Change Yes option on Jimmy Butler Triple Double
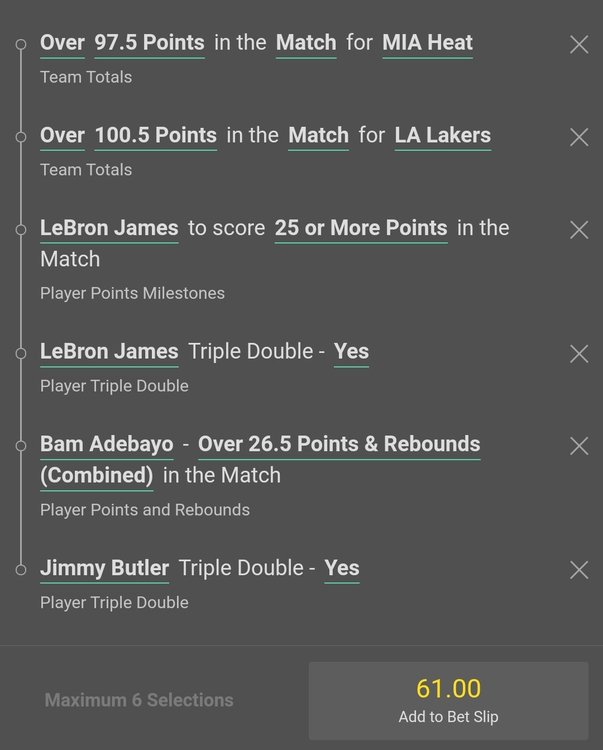Image resolution: width=603 pixels, height=750 pixels. [x=341, y=567]
